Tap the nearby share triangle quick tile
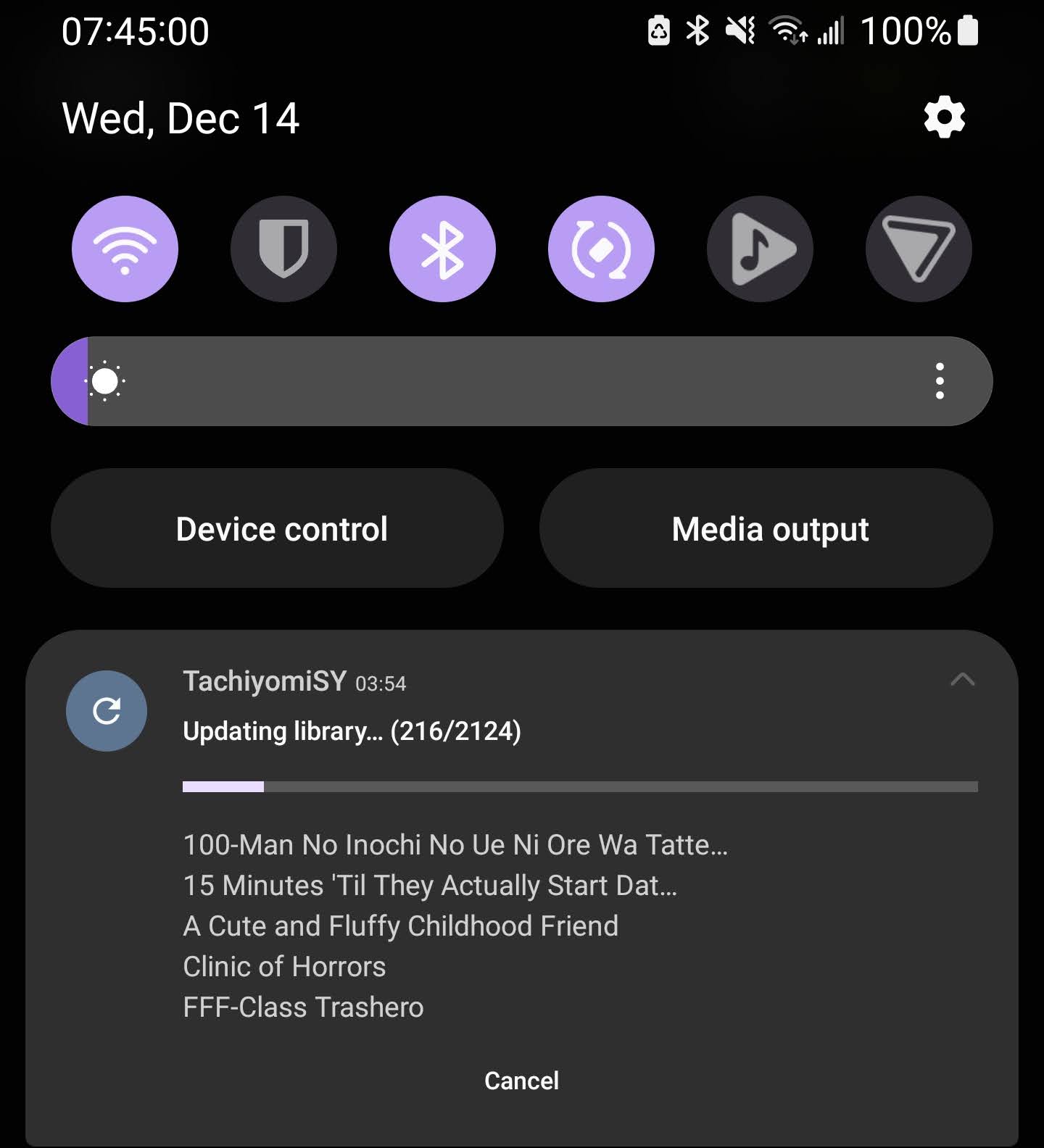 tap(918, 249)
